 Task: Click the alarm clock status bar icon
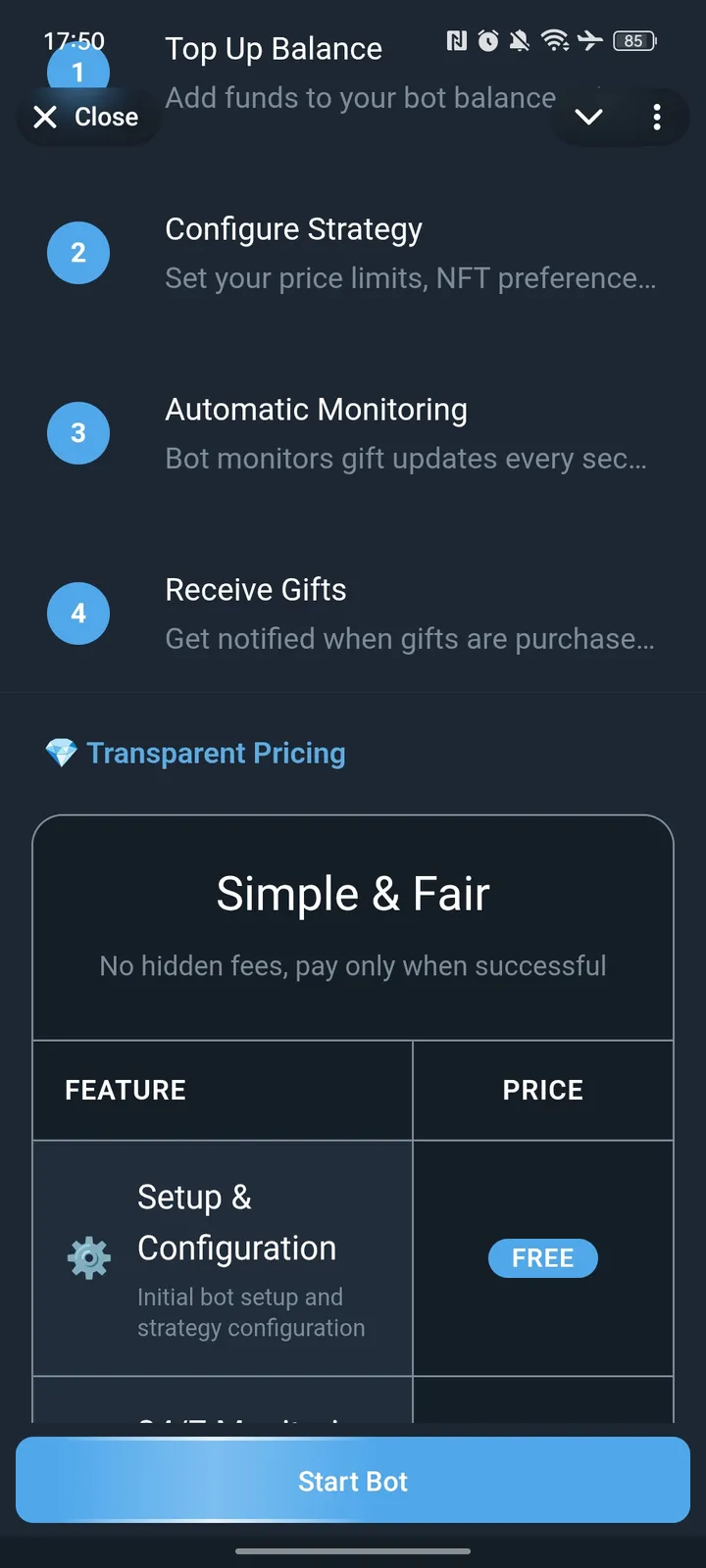tap(487, 41)
